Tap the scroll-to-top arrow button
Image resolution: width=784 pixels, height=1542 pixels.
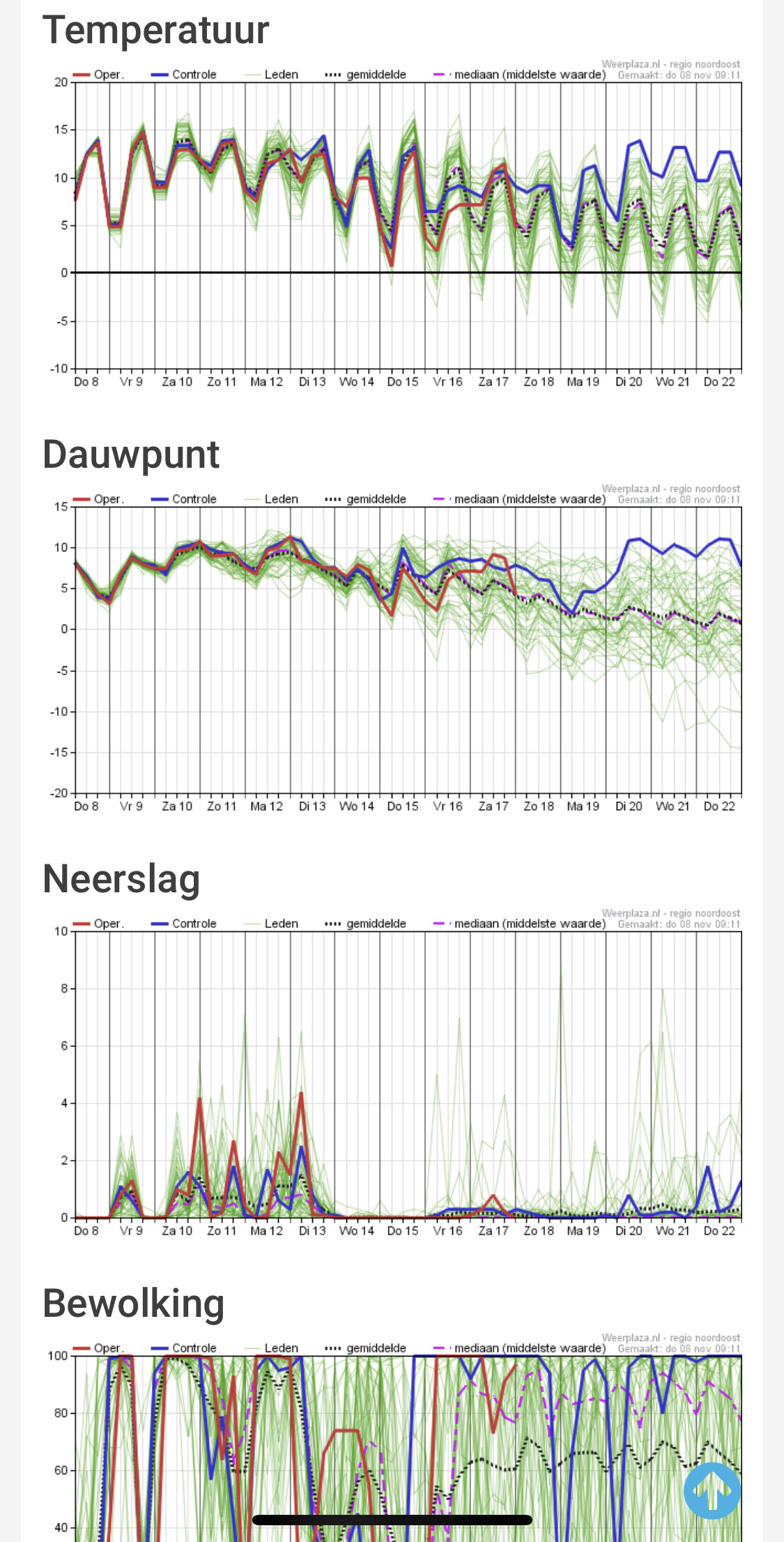pos(712,1490)
